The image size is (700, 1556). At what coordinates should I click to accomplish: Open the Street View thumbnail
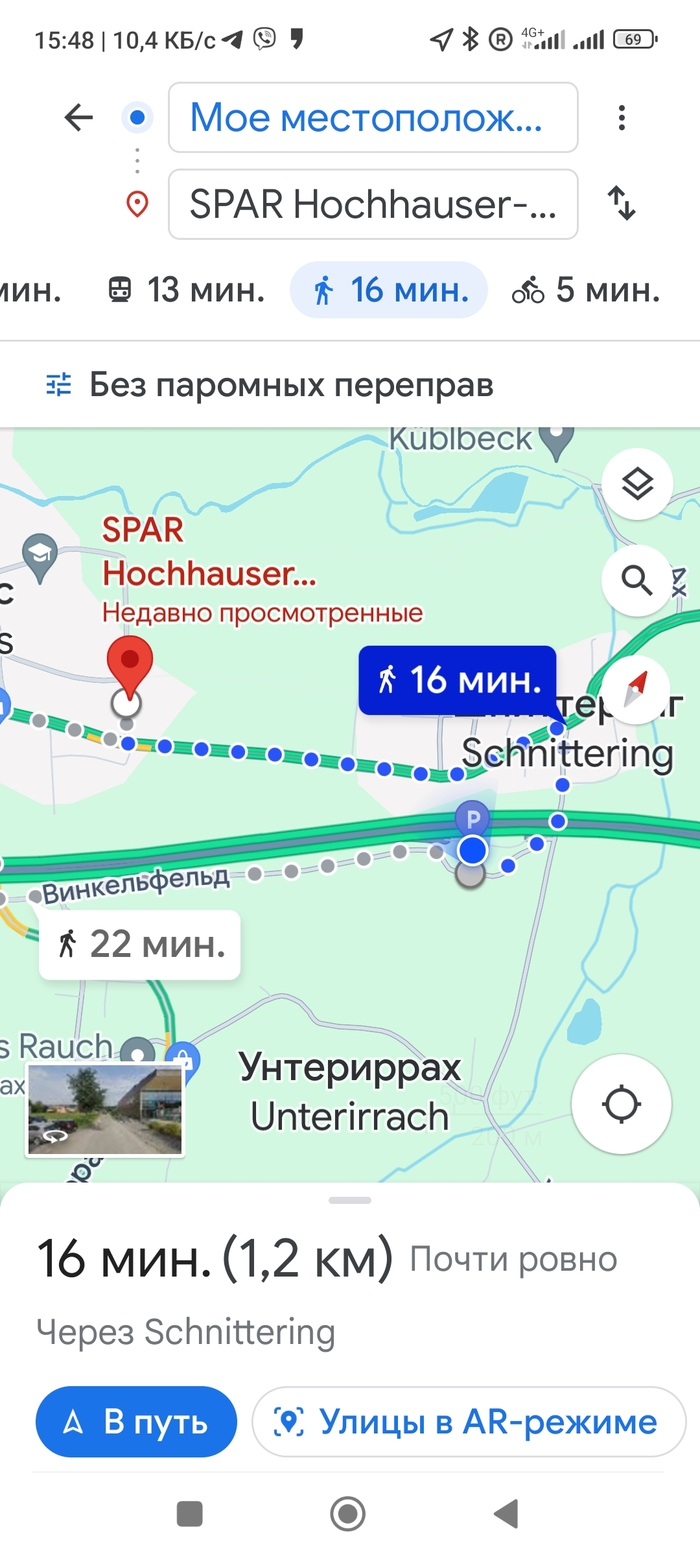pyautogui.click(x=105, y=1109)
